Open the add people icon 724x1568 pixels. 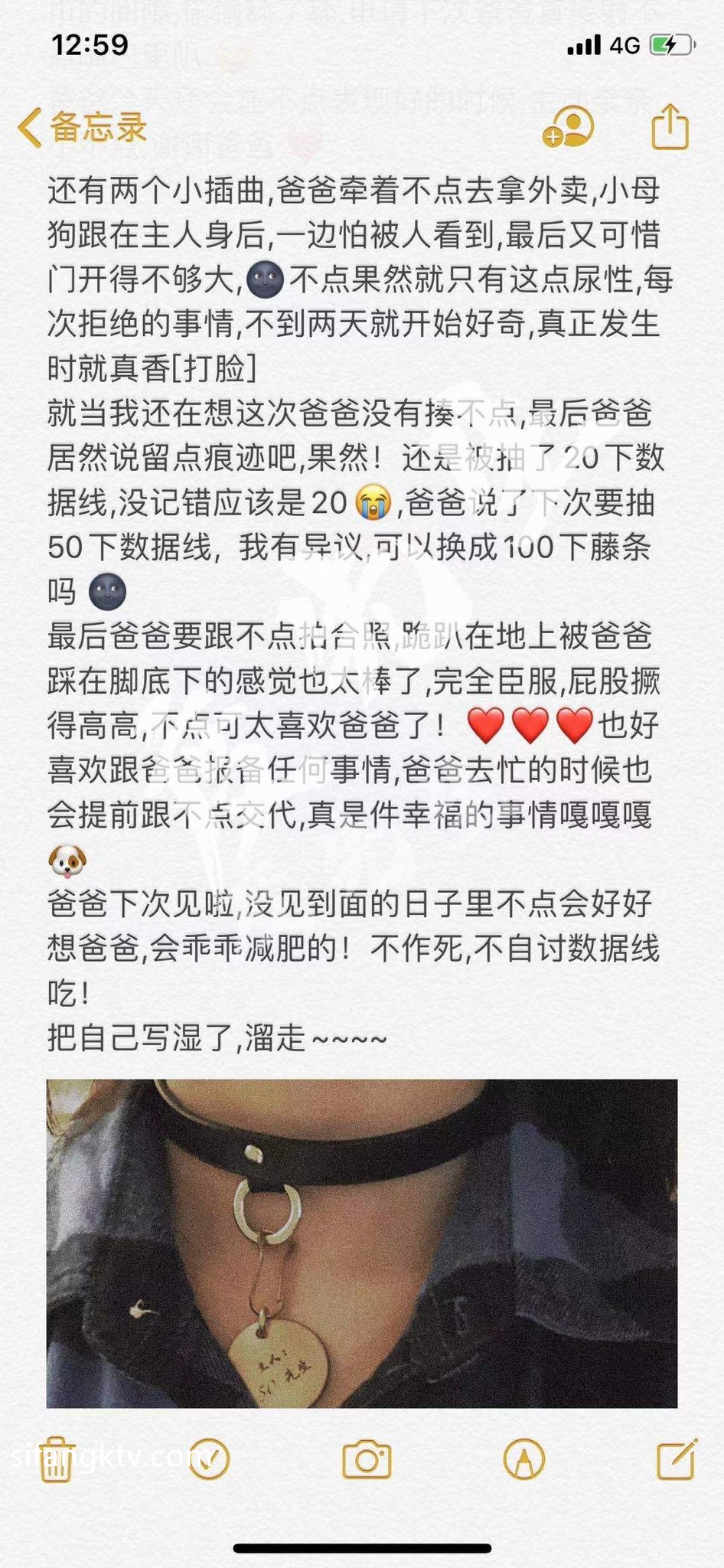(568, 126)
